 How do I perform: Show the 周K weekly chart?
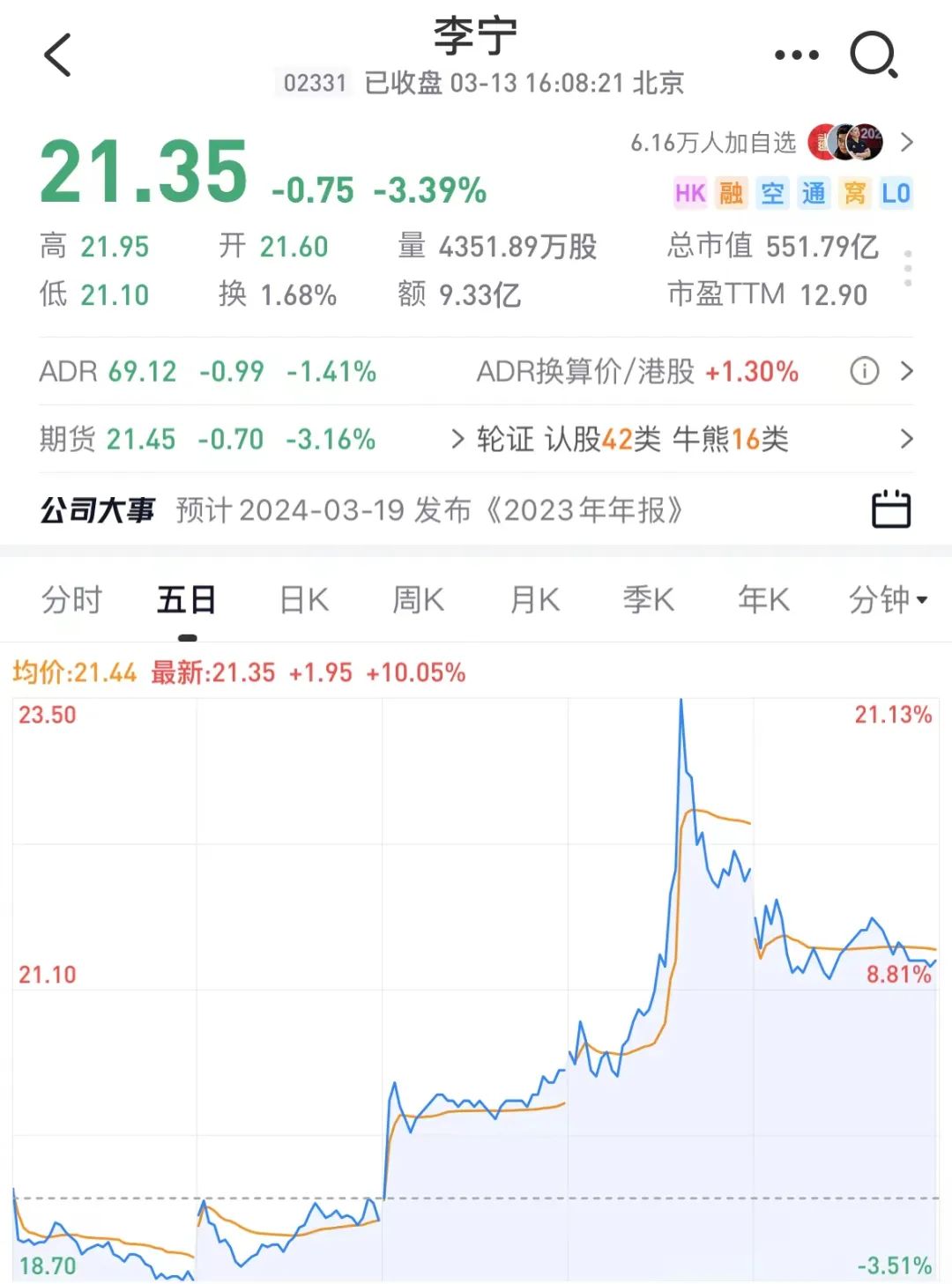(418, 600)
